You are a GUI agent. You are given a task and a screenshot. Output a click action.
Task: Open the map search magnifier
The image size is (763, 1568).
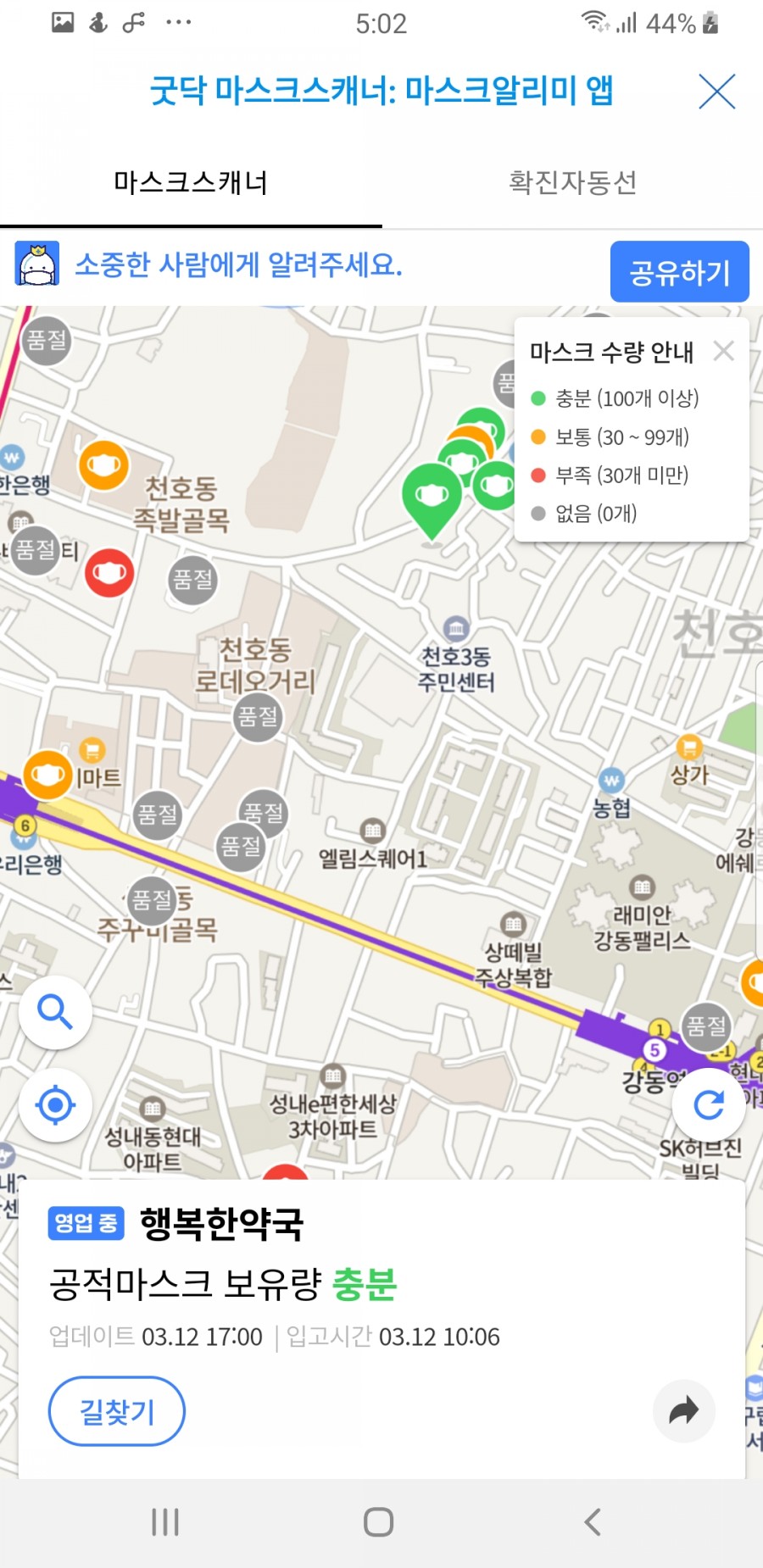click(56, 1012)
